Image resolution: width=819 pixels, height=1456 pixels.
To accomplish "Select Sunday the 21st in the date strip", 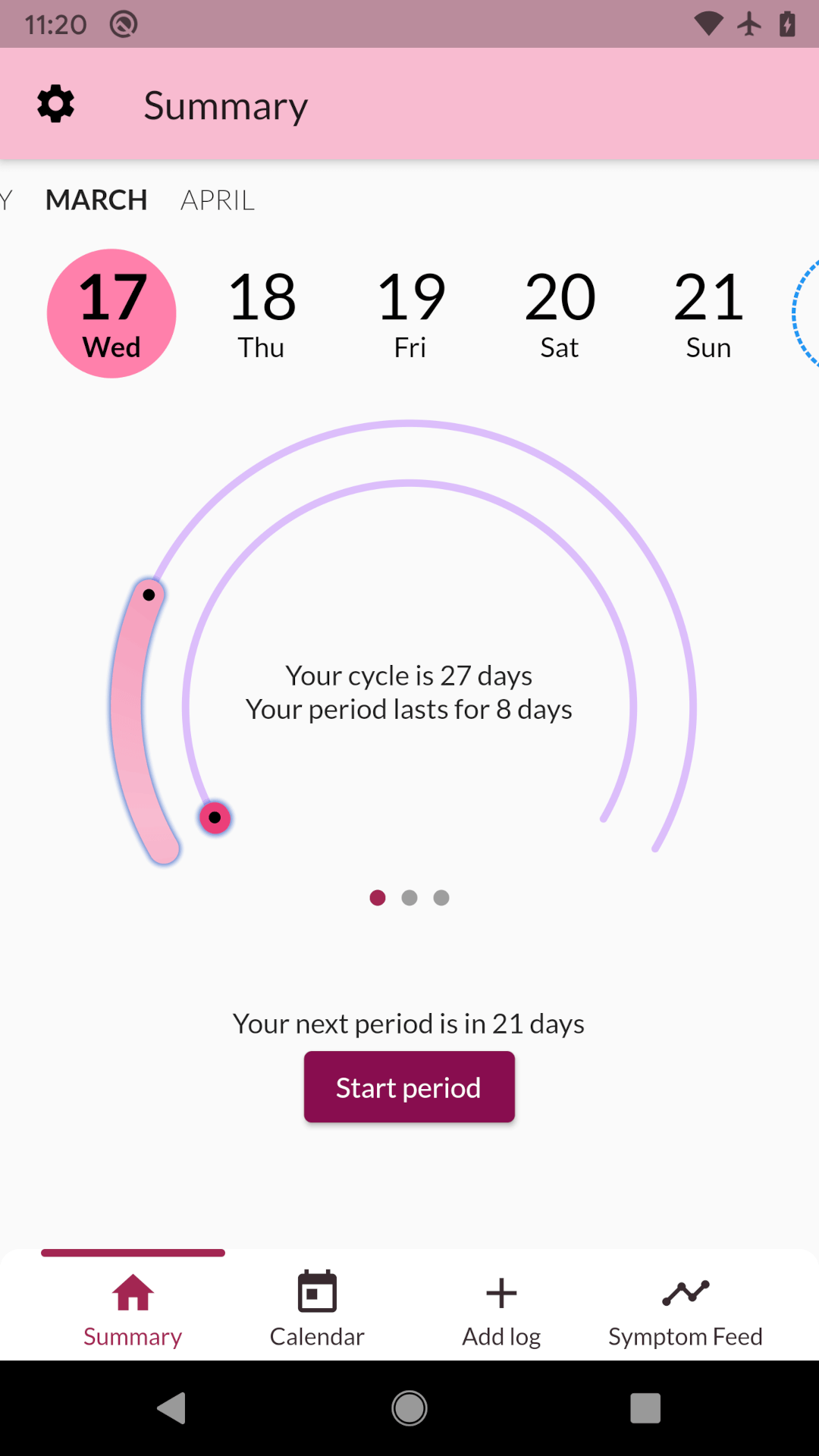I will pyautogui.click(x=708, y=312).
